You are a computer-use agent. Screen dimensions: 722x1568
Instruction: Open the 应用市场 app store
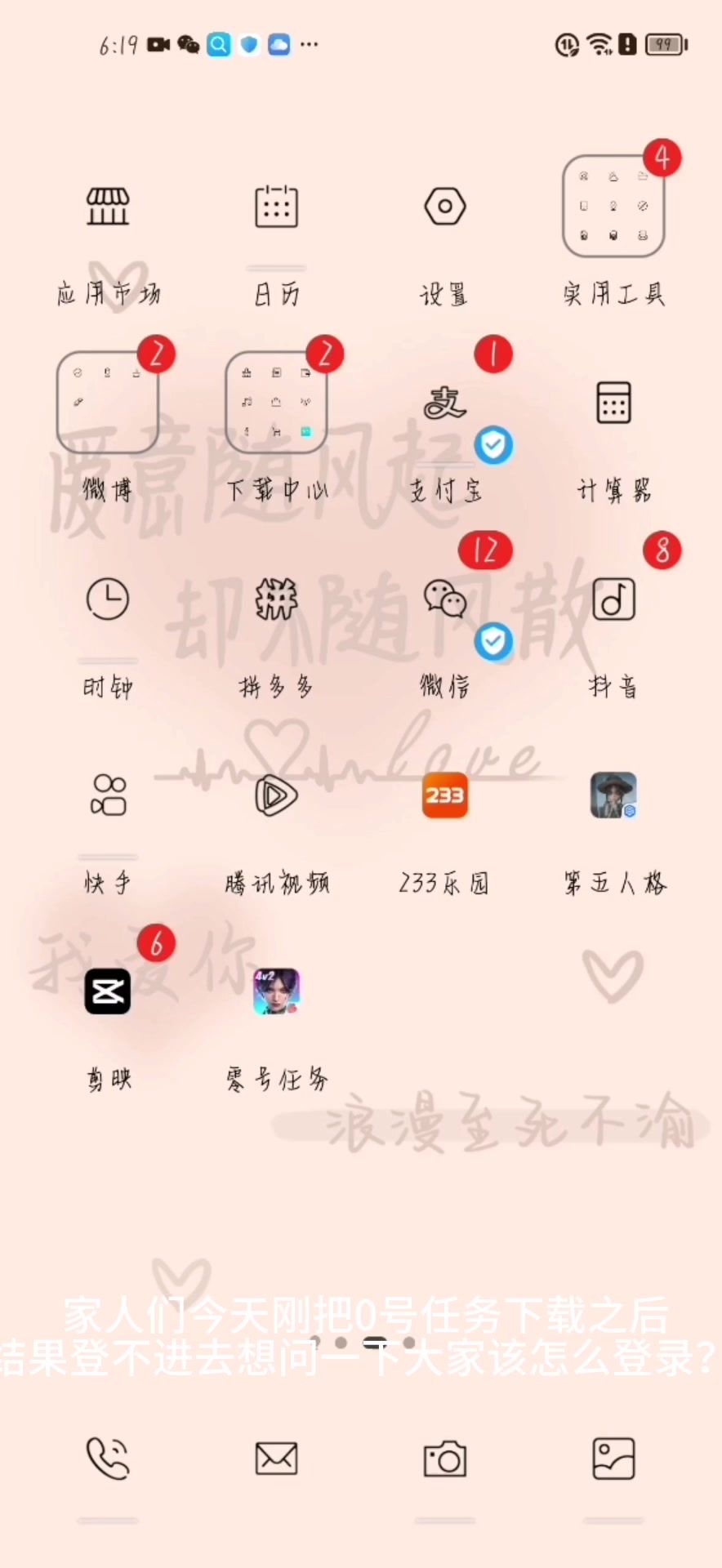(108, 207)
